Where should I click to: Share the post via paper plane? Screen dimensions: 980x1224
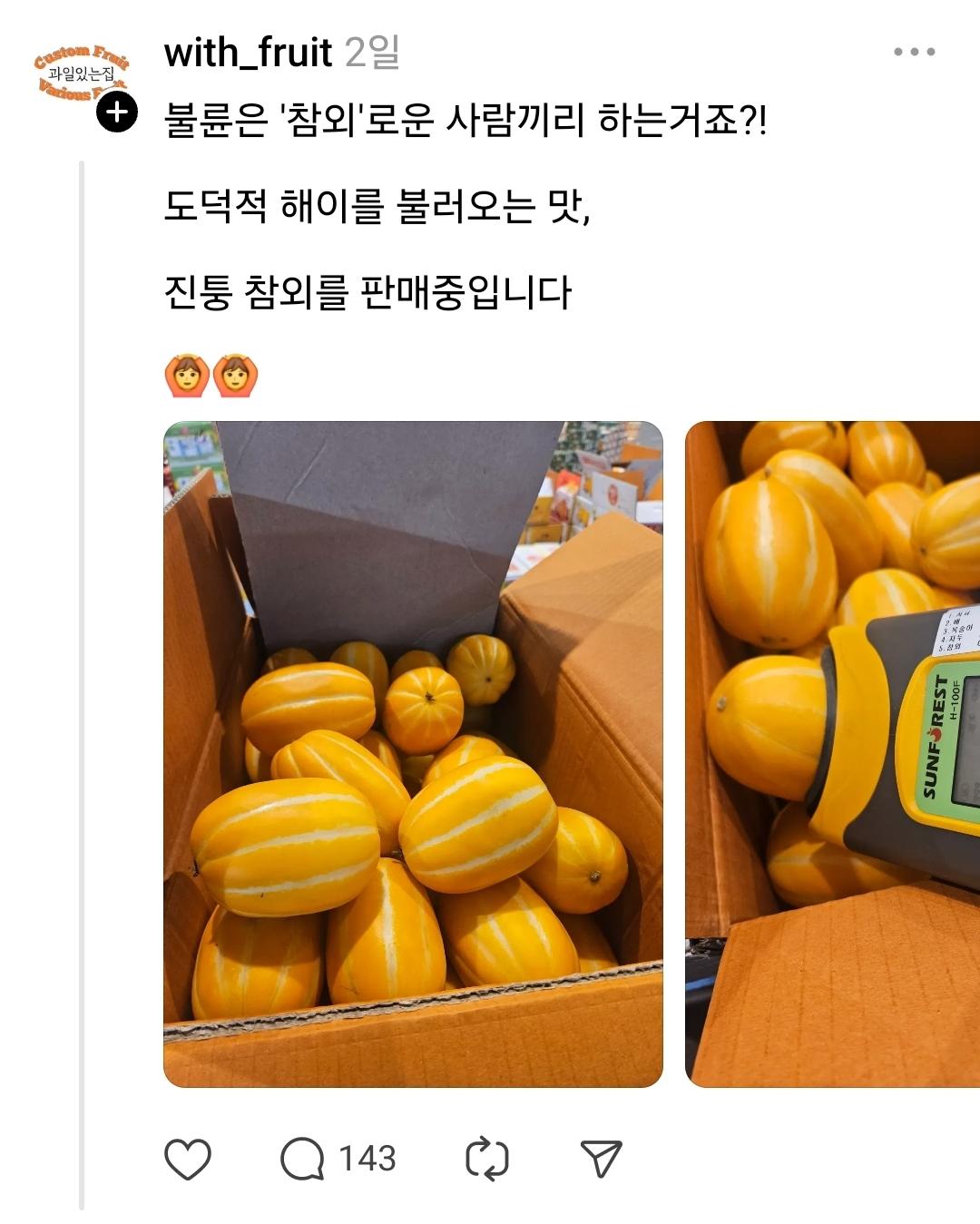pos(601,1159)
